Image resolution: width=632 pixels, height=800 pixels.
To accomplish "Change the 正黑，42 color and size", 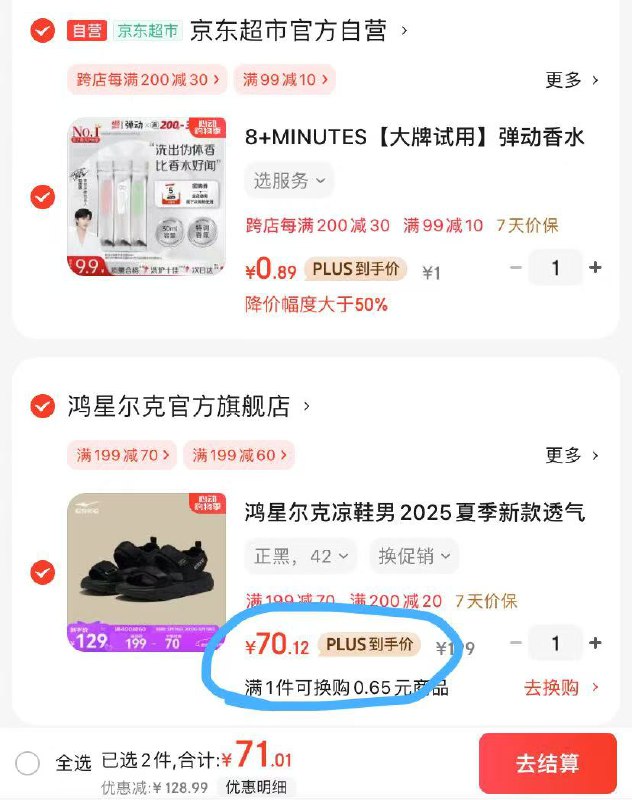I will coord(300,556).
